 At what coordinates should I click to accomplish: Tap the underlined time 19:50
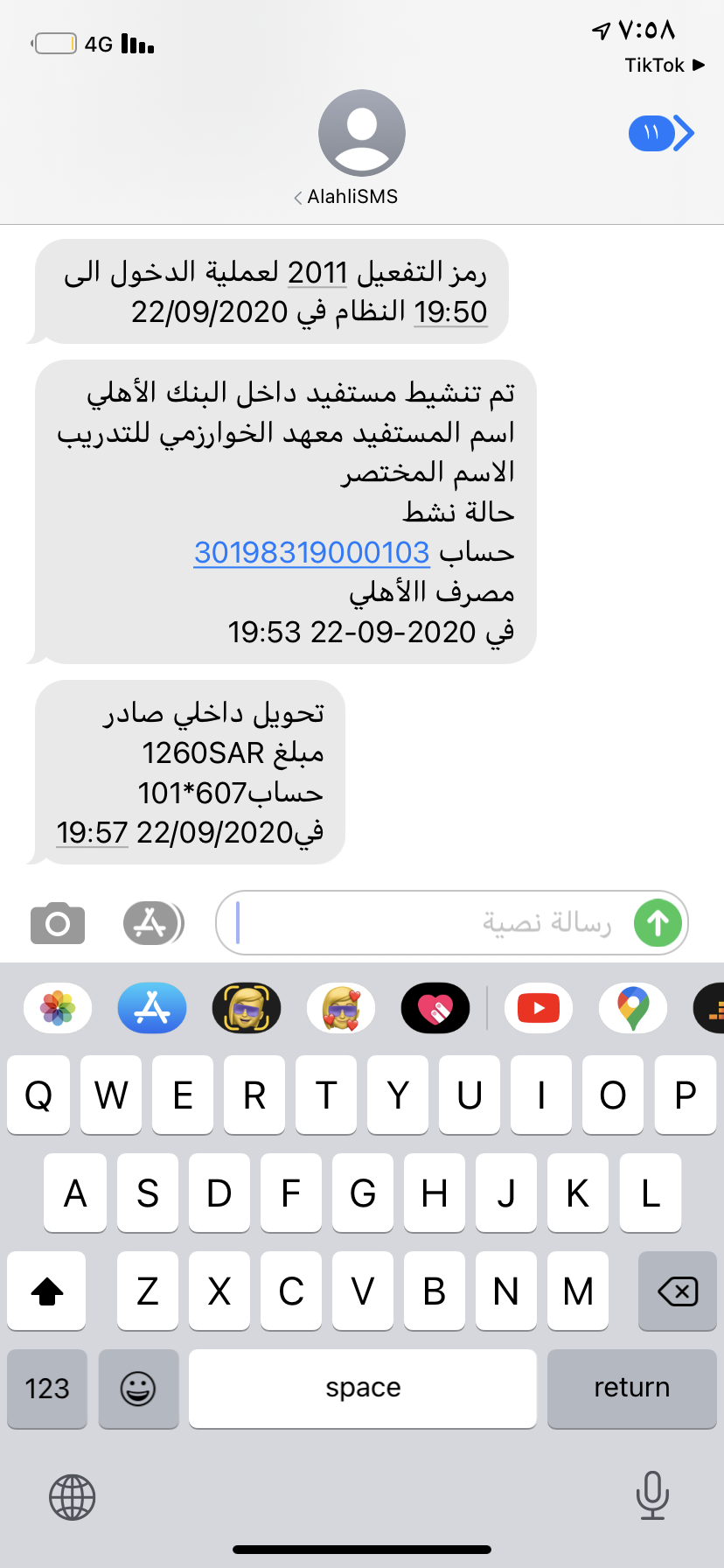(x=449, y=311)
